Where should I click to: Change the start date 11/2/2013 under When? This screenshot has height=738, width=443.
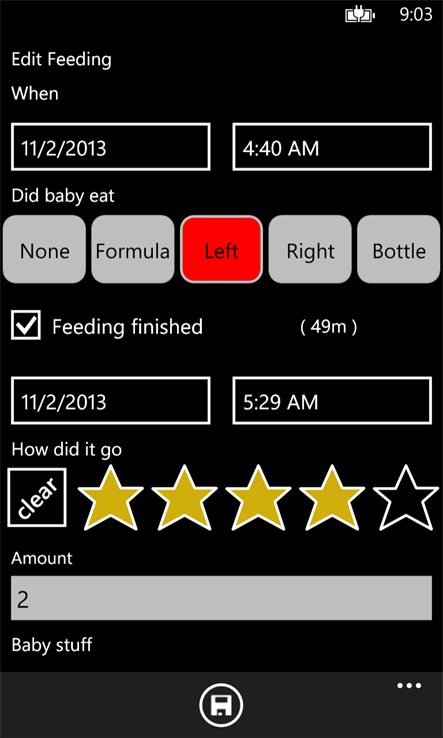tap(111, 147)
